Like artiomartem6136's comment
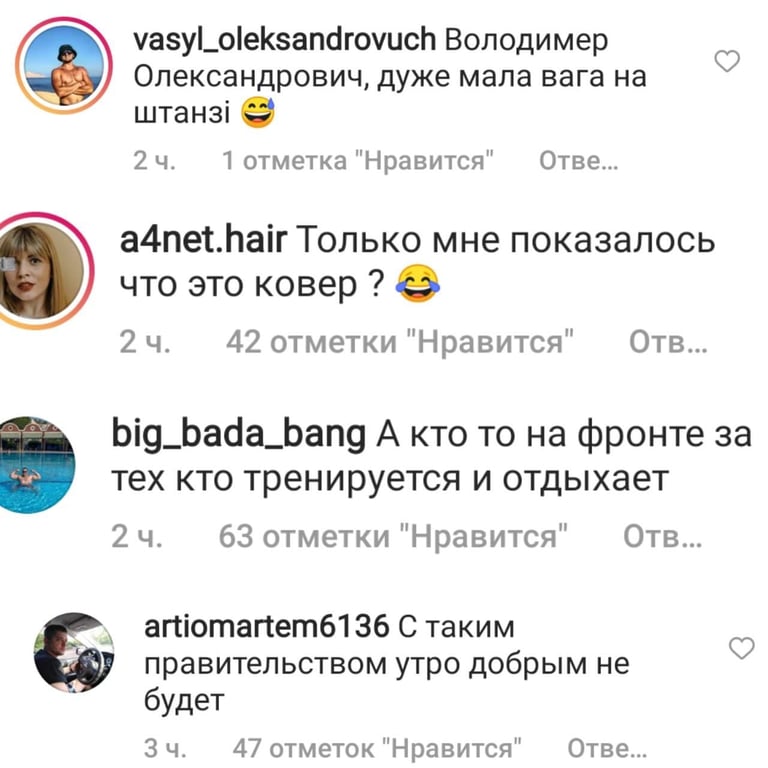The width and height of the screenshot is (768, 768). point(741,650)
